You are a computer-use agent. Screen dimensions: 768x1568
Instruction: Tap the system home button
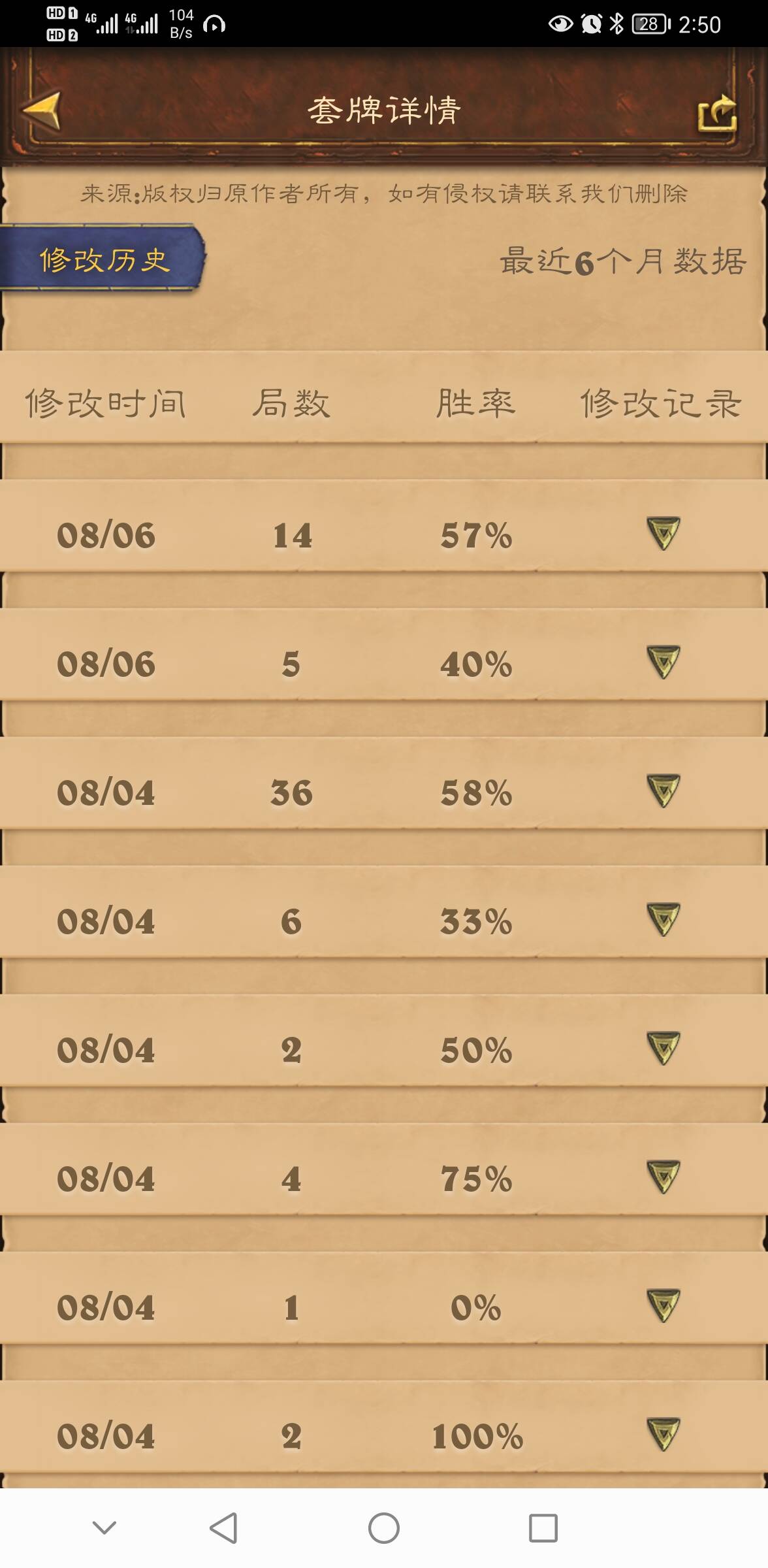(383, 1528)
